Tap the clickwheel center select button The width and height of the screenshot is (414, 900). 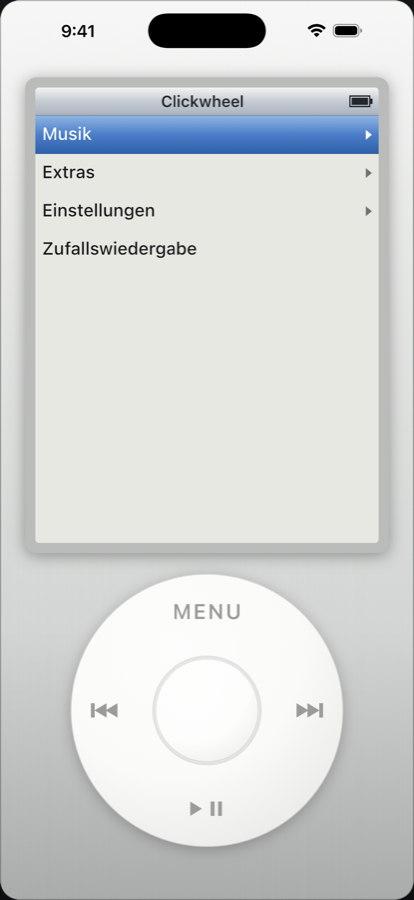(x=207, y=711)
